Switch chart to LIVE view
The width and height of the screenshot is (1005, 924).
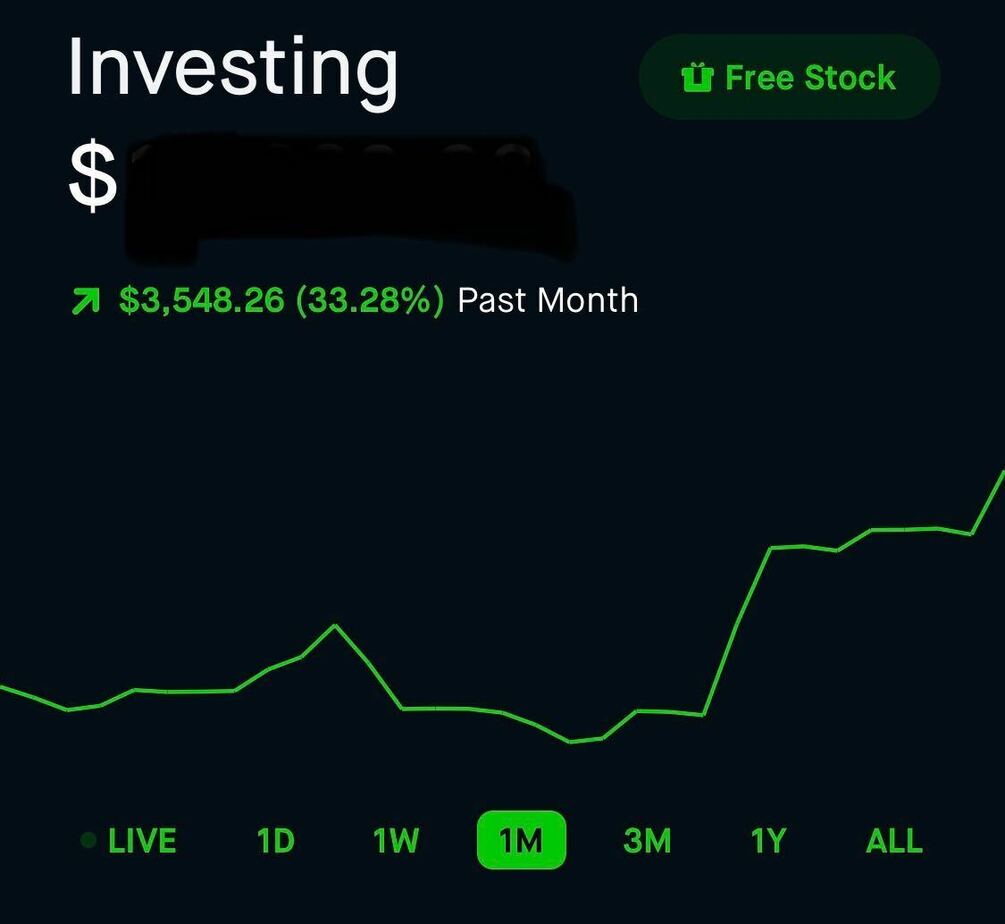coord(130,841)
